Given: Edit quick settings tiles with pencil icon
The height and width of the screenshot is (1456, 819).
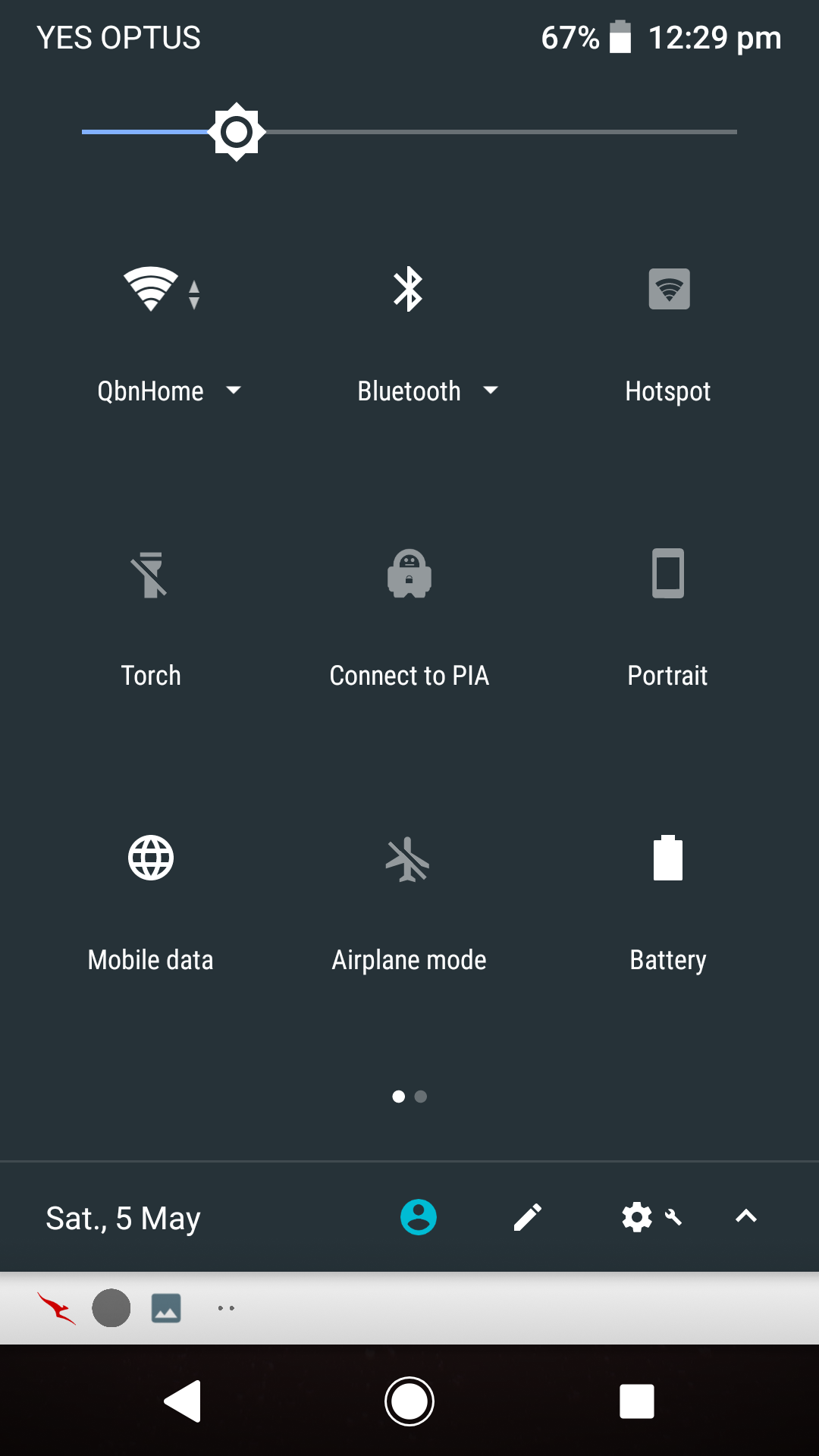Looking at the screenshot, I should click(528, 1217).
